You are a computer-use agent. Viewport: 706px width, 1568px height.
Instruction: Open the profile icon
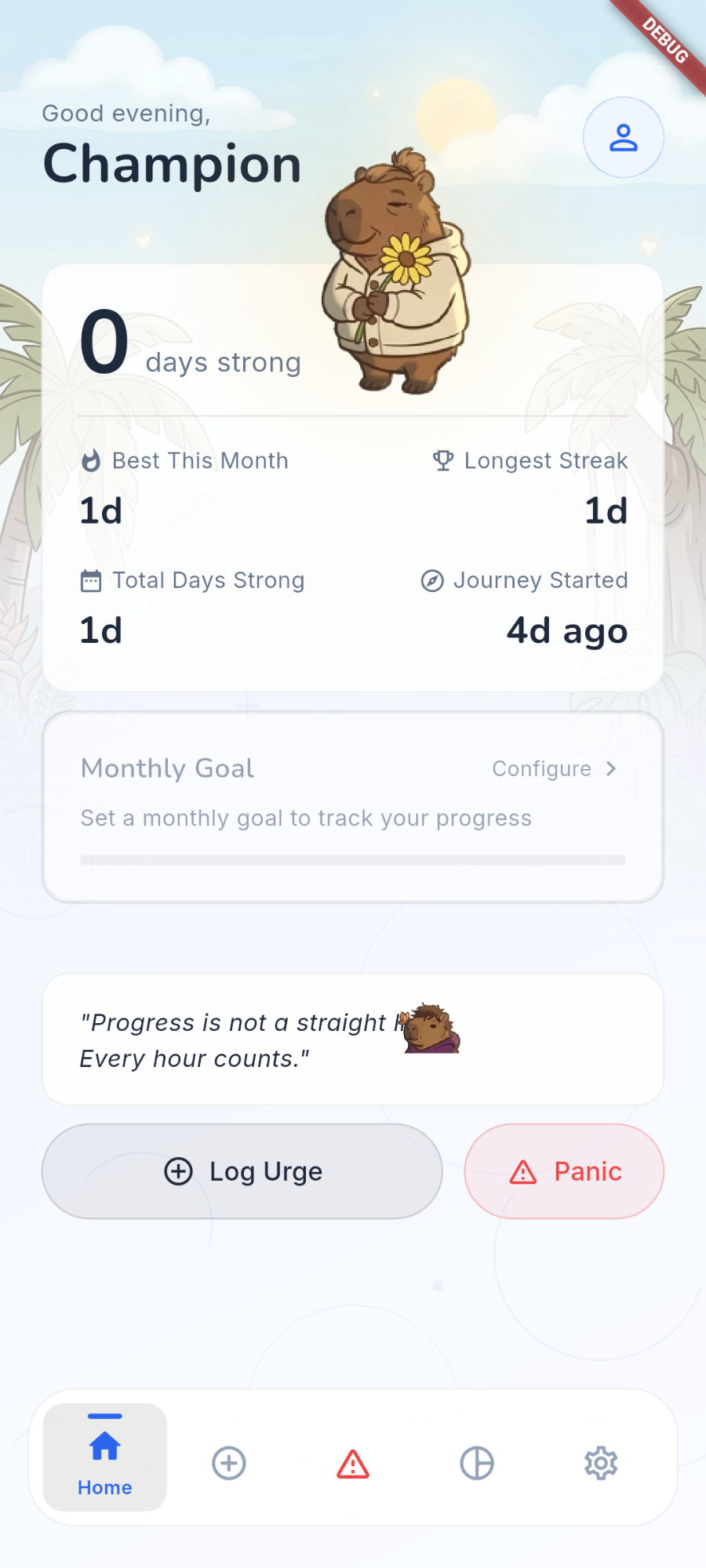pos(623,136)
